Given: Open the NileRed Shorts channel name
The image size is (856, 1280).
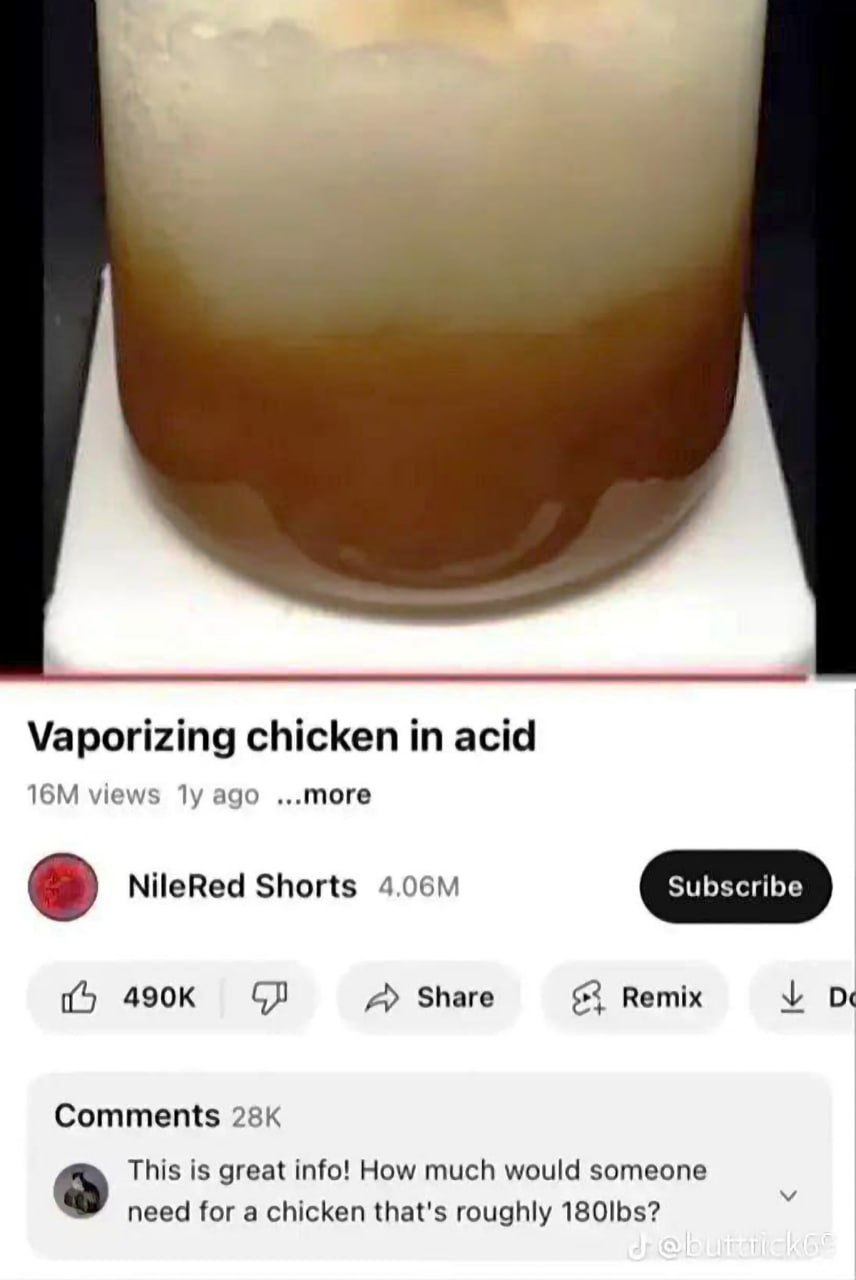Looking at the screenshot, I should click(242, 886).
